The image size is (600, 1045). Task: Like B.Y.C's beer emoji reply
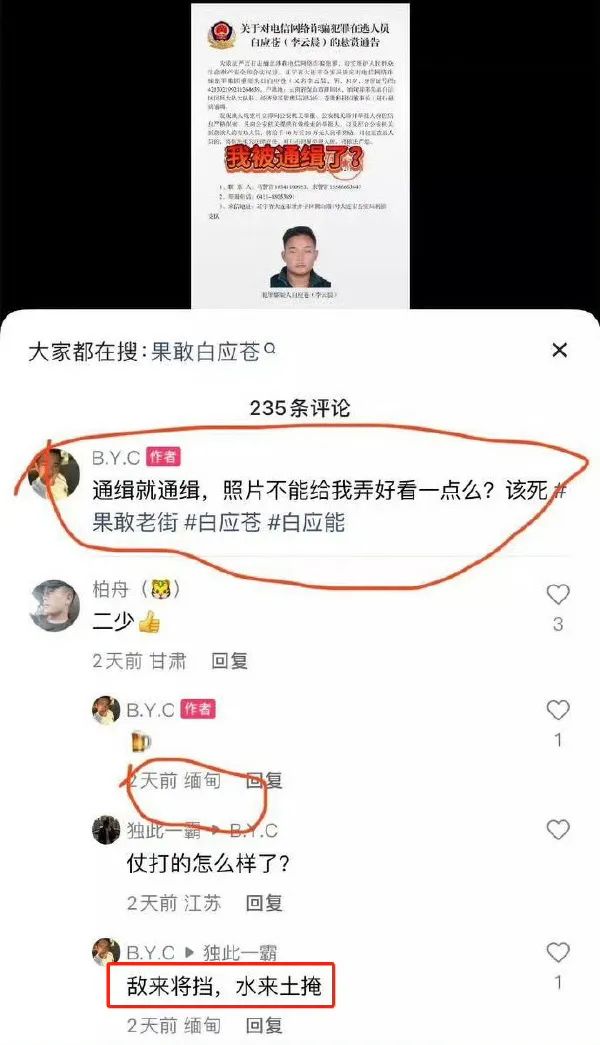558,710
